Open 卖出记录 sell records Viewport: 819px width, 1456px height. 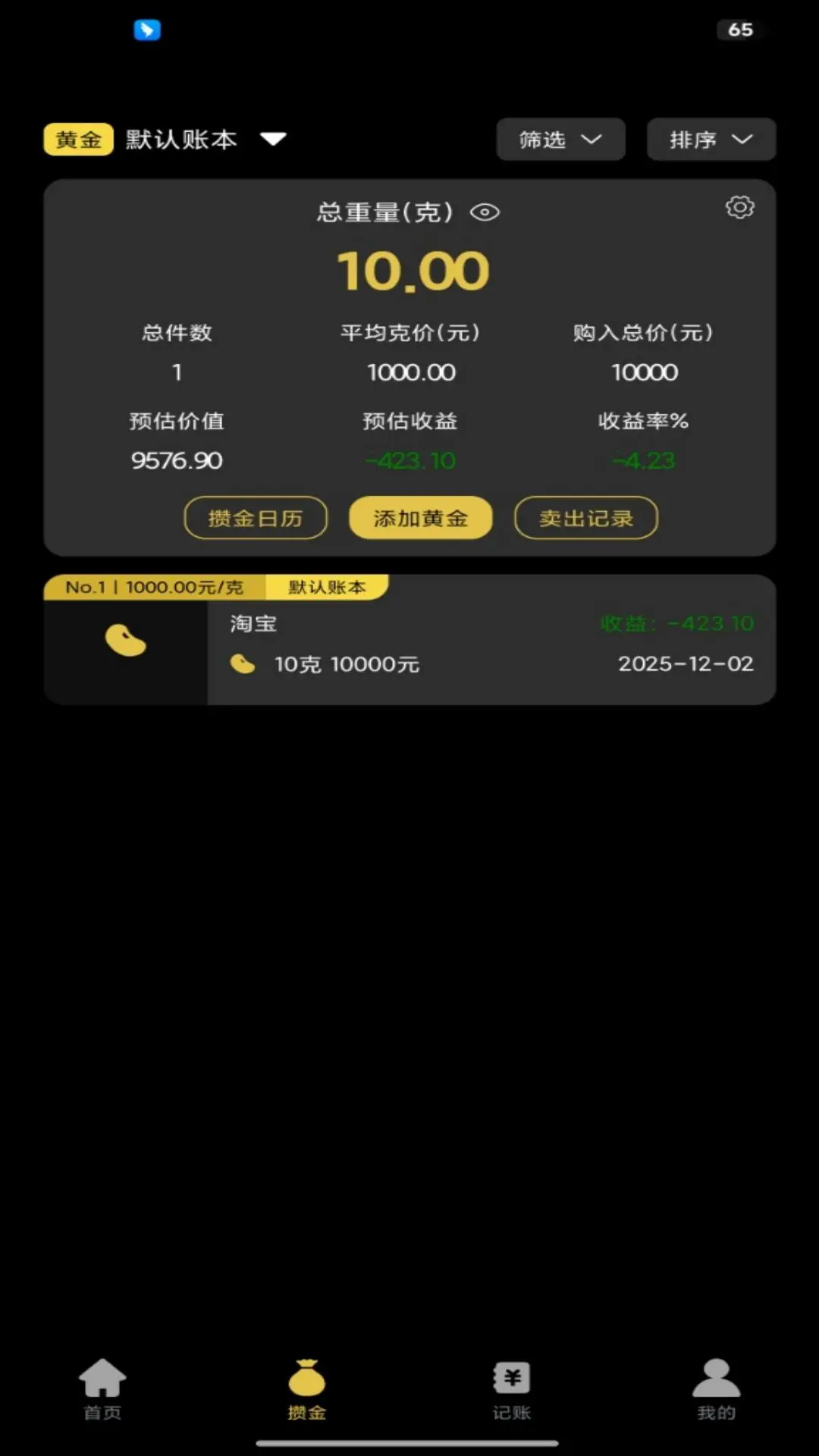585,518
